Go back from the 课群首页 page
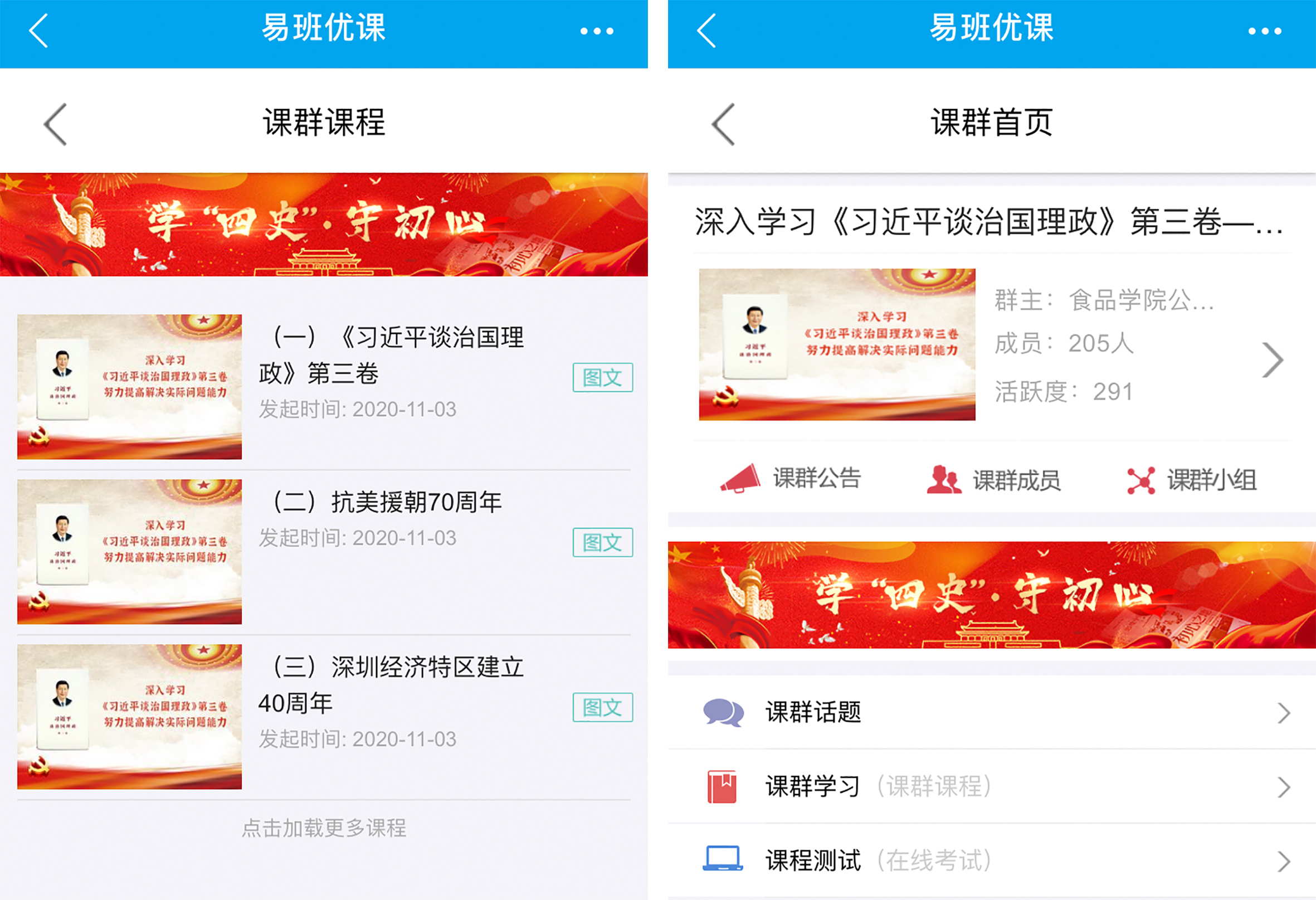 (723, 124)
